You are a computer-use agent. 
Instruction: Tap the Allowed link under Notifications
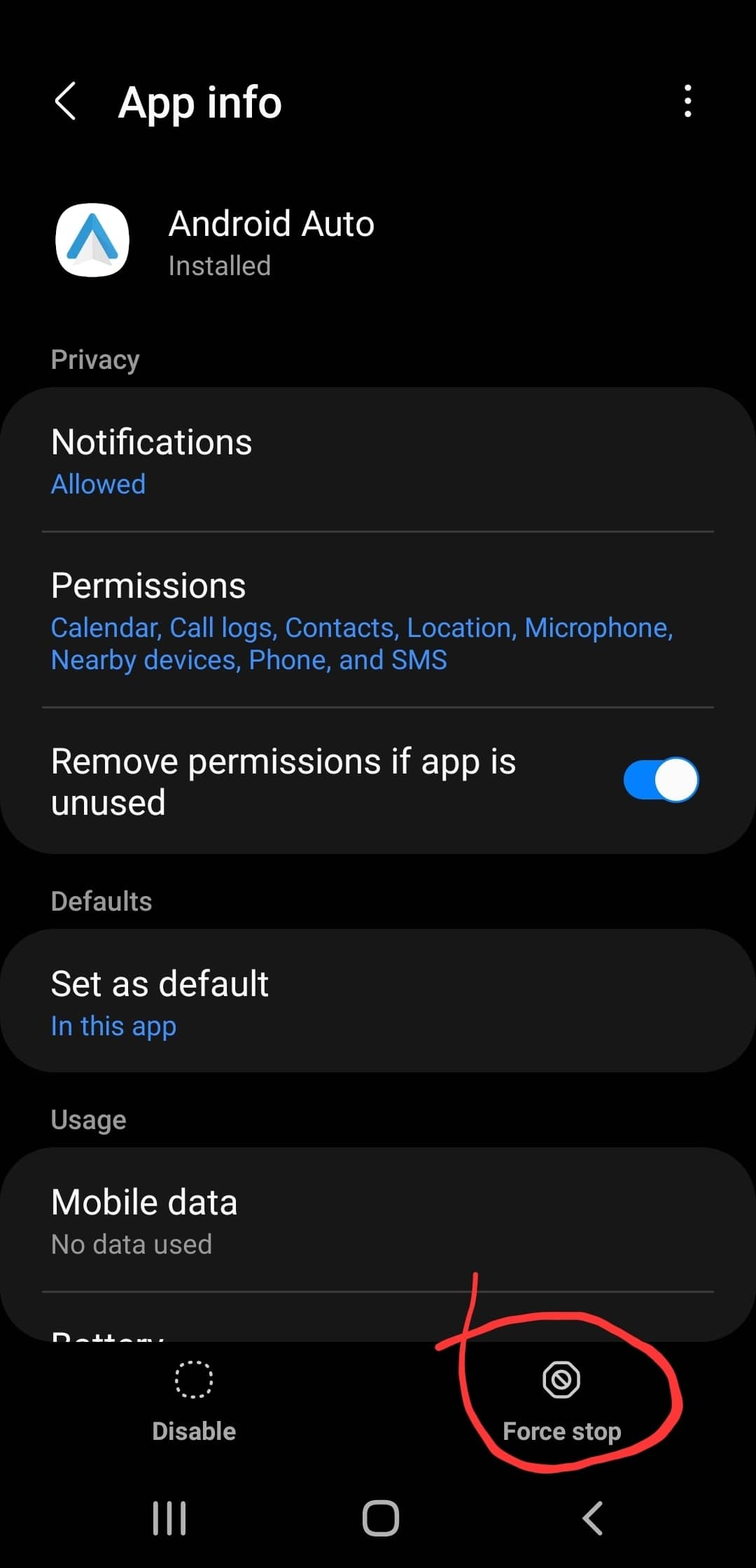pyautogui.click(x=98, y=483)
